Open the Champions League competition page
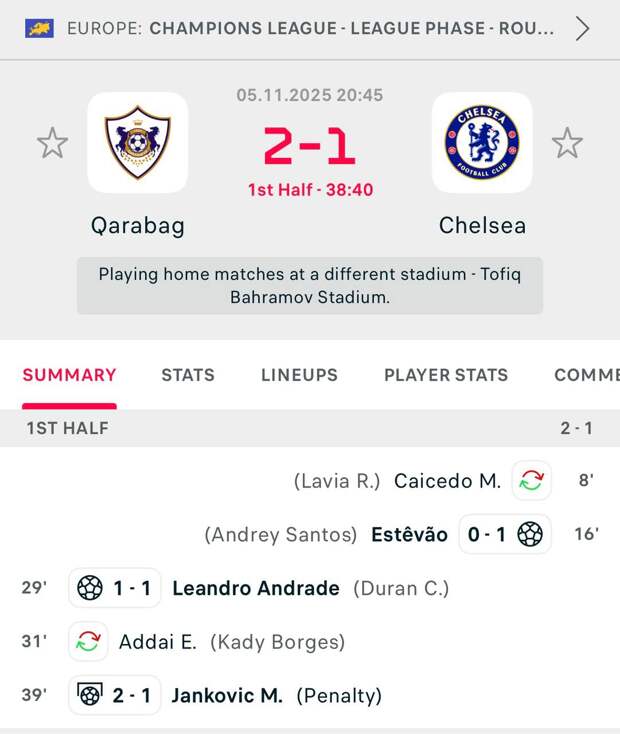This screenshot has height=734, width=620. [x=310, y=28]
